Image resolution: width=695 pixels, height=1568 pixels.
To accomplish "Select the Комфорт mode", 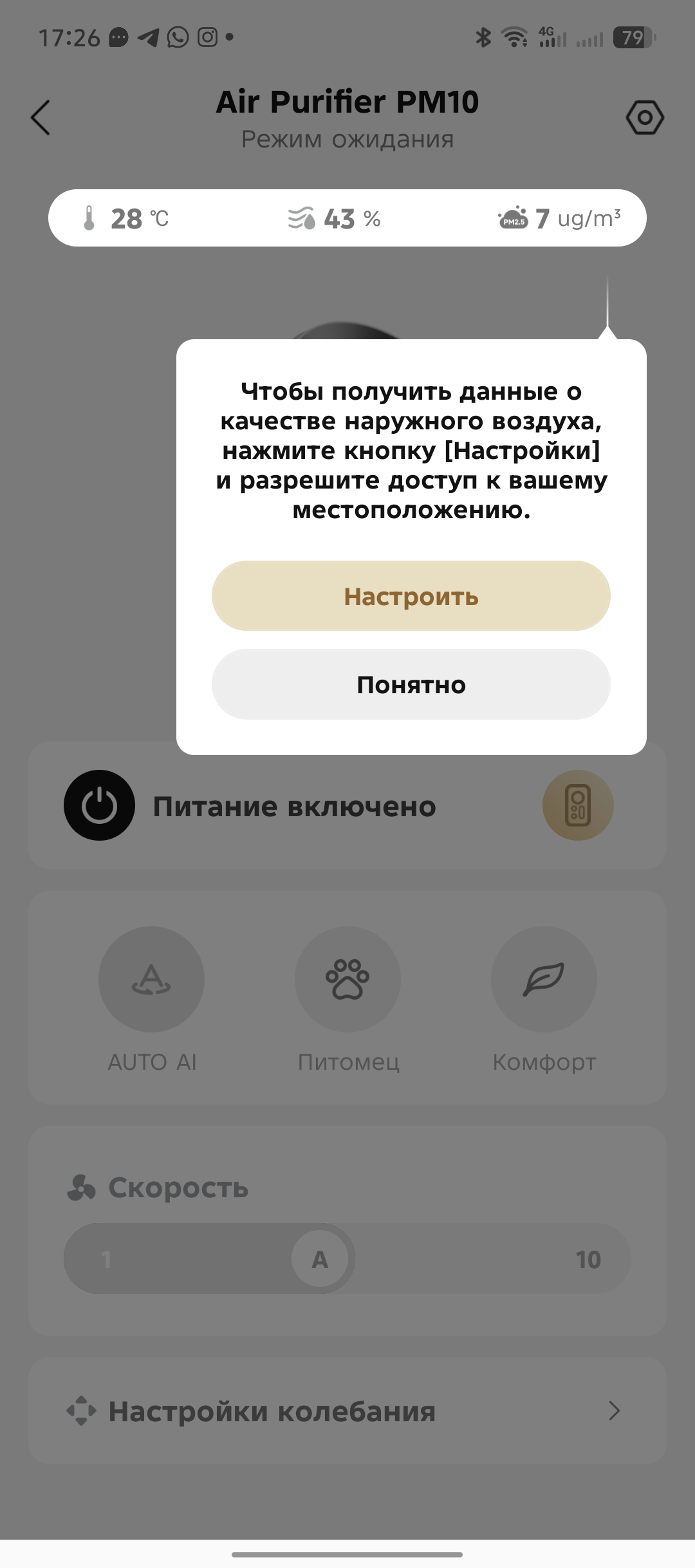I will point(544,979).
